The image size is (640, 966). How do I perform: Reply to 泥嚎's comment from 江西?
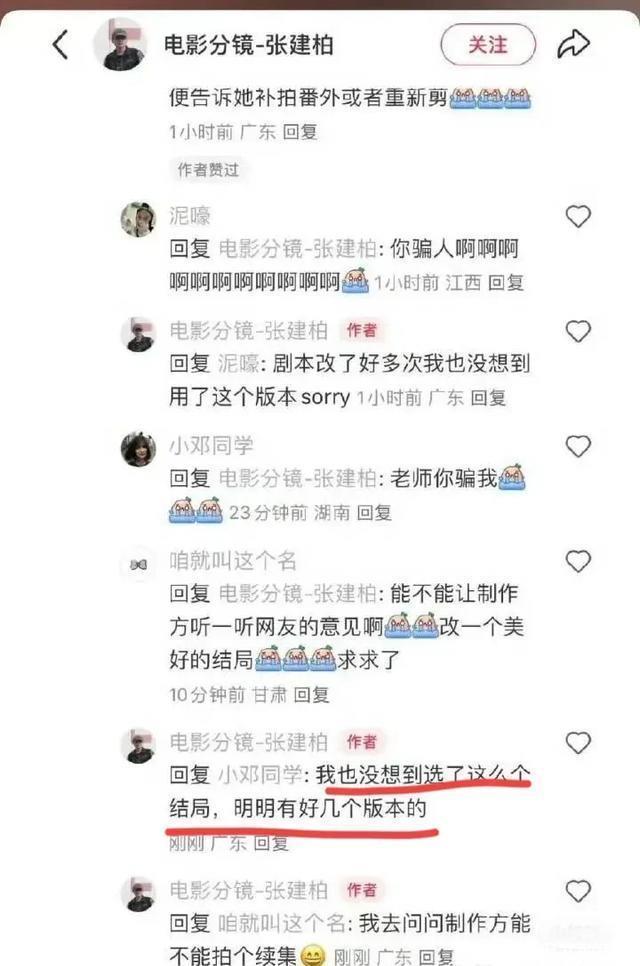click(x=506, y=283)
